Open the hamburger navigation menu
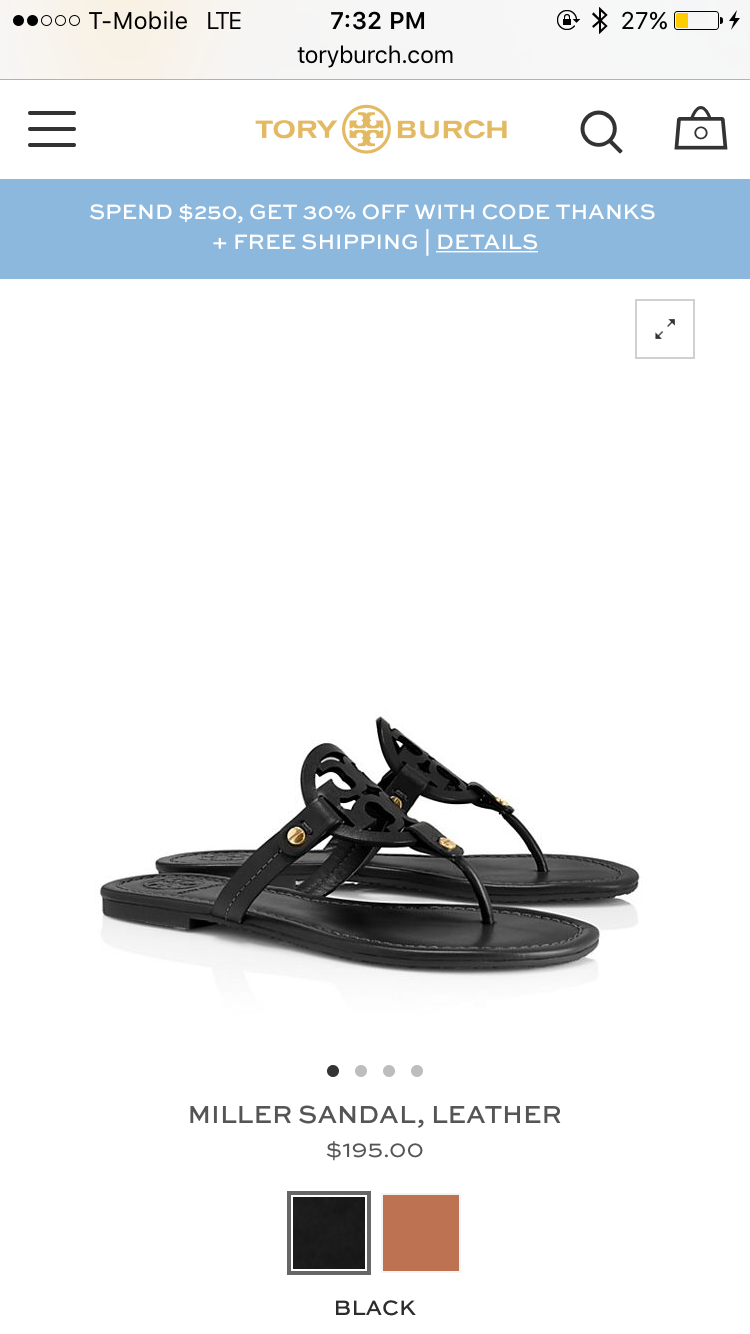The image size is (750, 1334). [52, 129]
